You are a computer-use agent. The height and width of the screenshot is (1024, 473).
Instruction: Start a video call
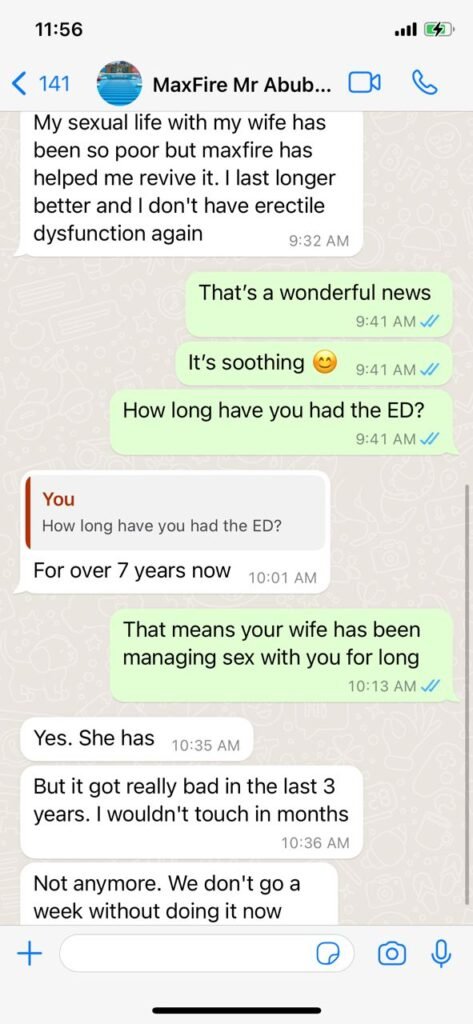click(365, 84)
